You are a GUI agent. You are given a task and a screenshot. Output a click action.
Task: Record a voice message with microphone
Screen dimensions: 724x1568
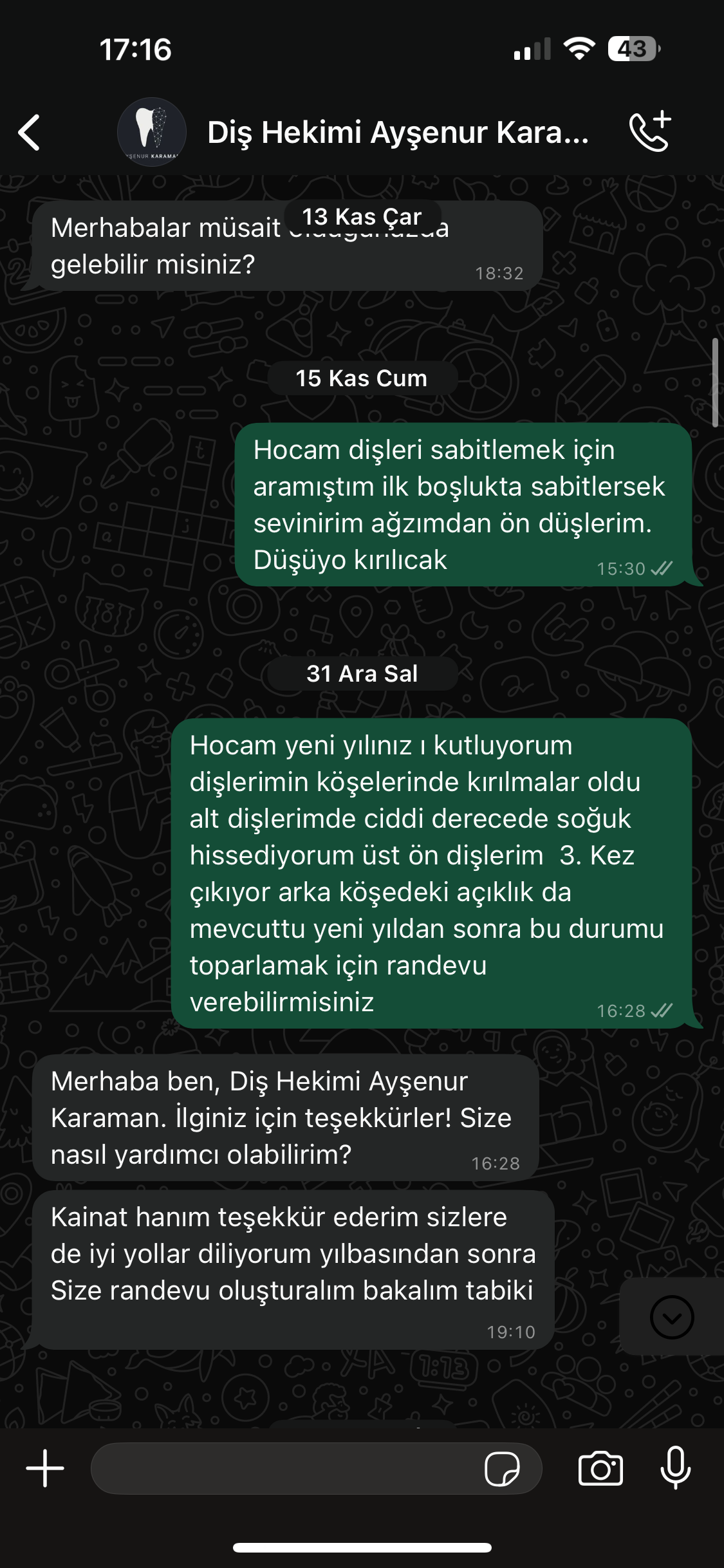(676, 1468)
